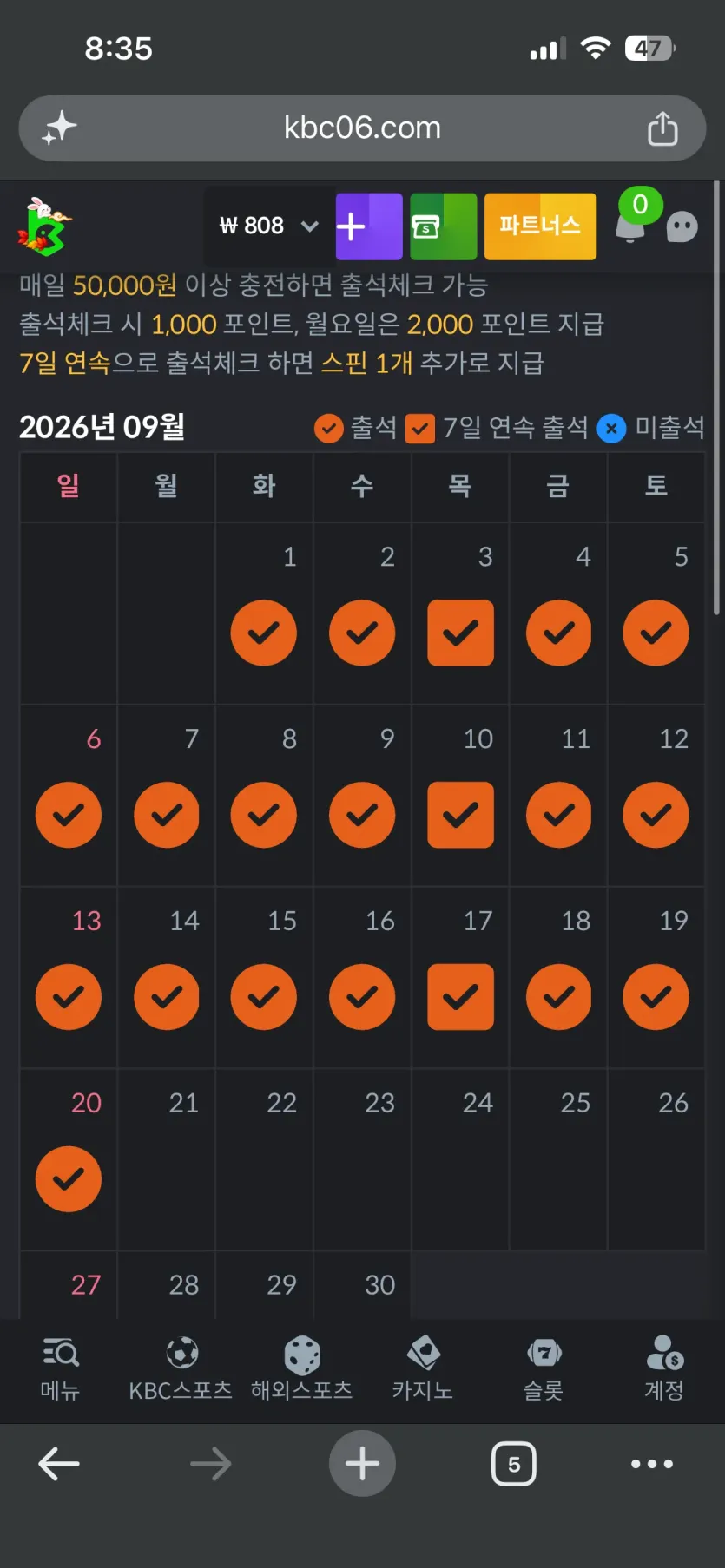Tap the kbc06.com address bar
Image resolution: width=725 pixels, height=1568 pixels.
(x=362, y=128)
